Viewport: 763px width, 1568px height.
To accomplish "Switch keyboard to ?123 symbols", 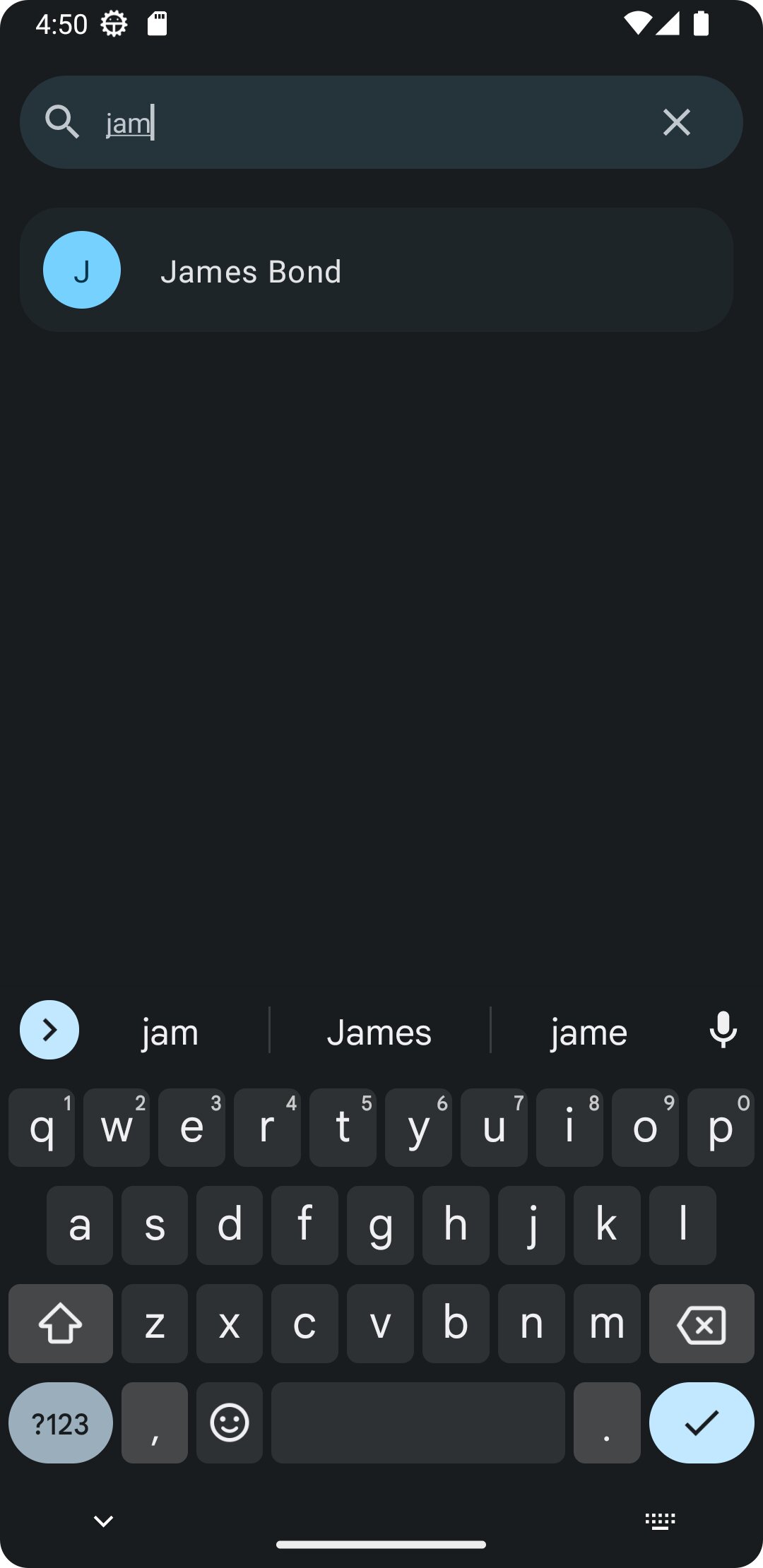I will tap(61, 1423).
